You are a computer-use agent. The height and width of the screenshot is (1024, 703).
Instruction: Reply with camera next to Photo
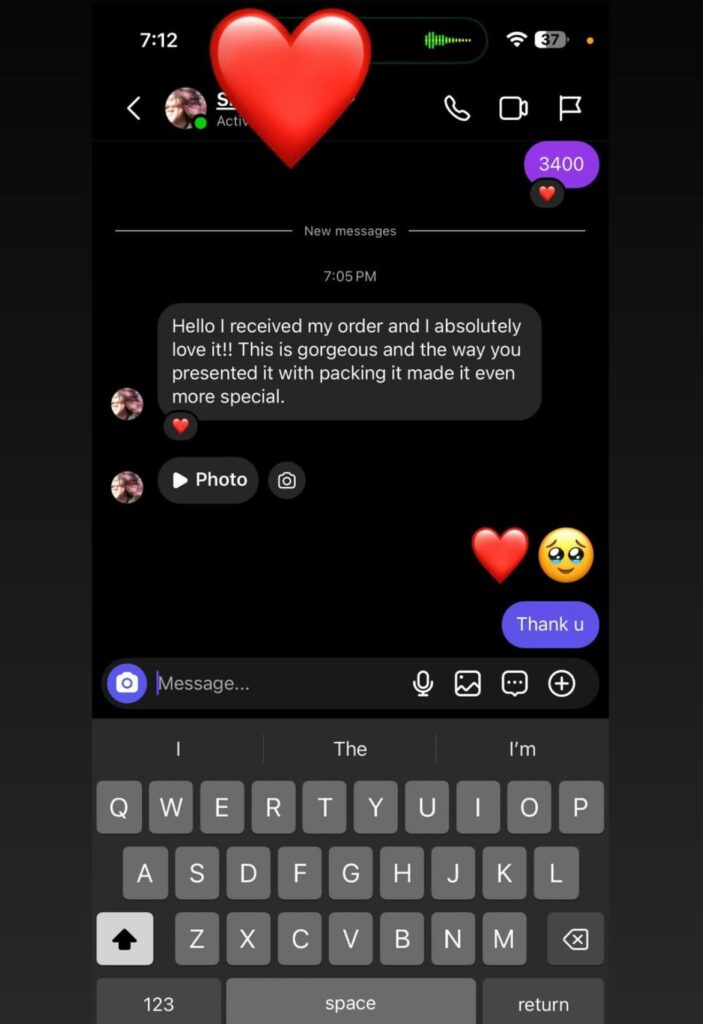coord(287,481)
